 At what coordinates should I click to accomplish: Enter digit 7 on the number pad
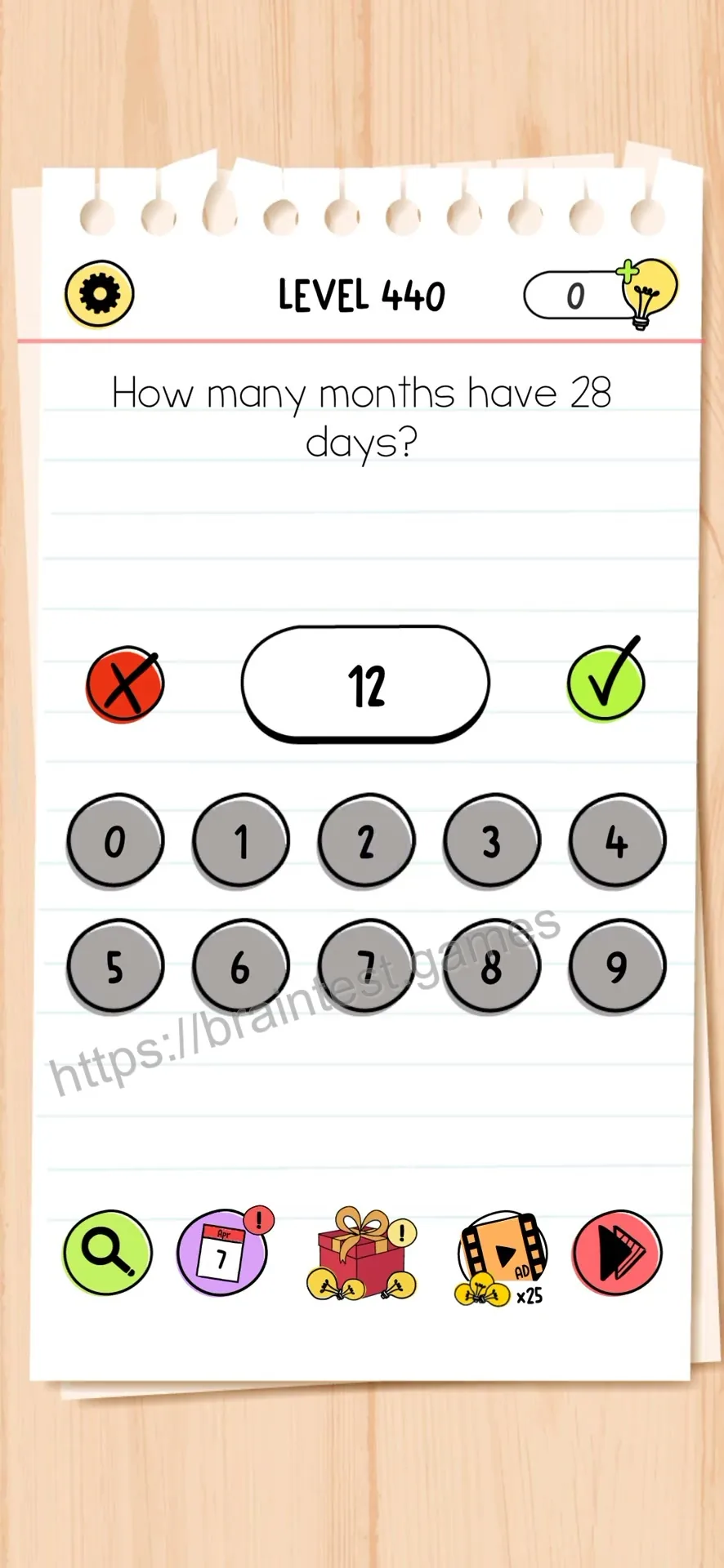pos(366,966)
